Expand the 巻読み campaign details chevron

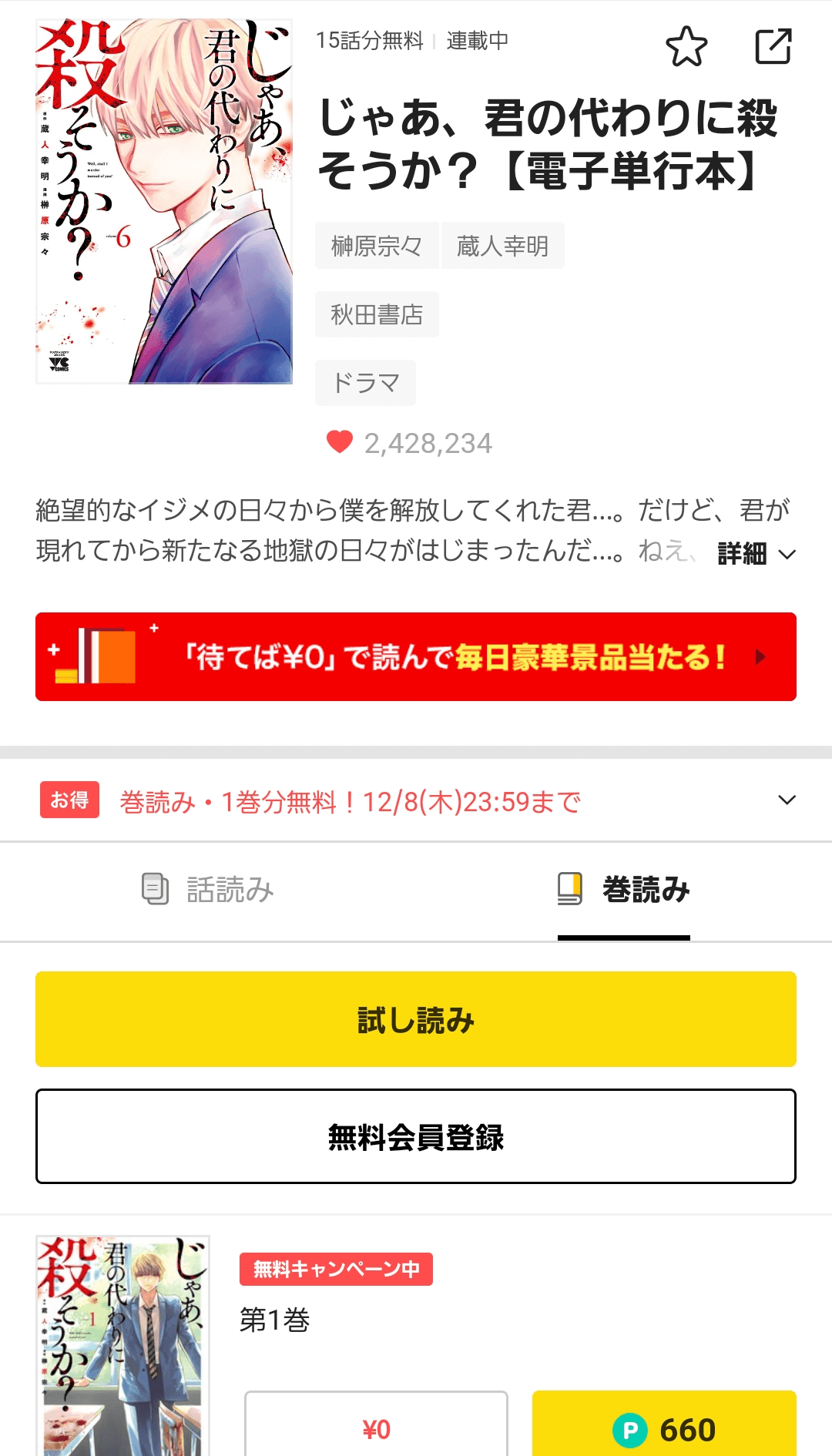[787, 800]
